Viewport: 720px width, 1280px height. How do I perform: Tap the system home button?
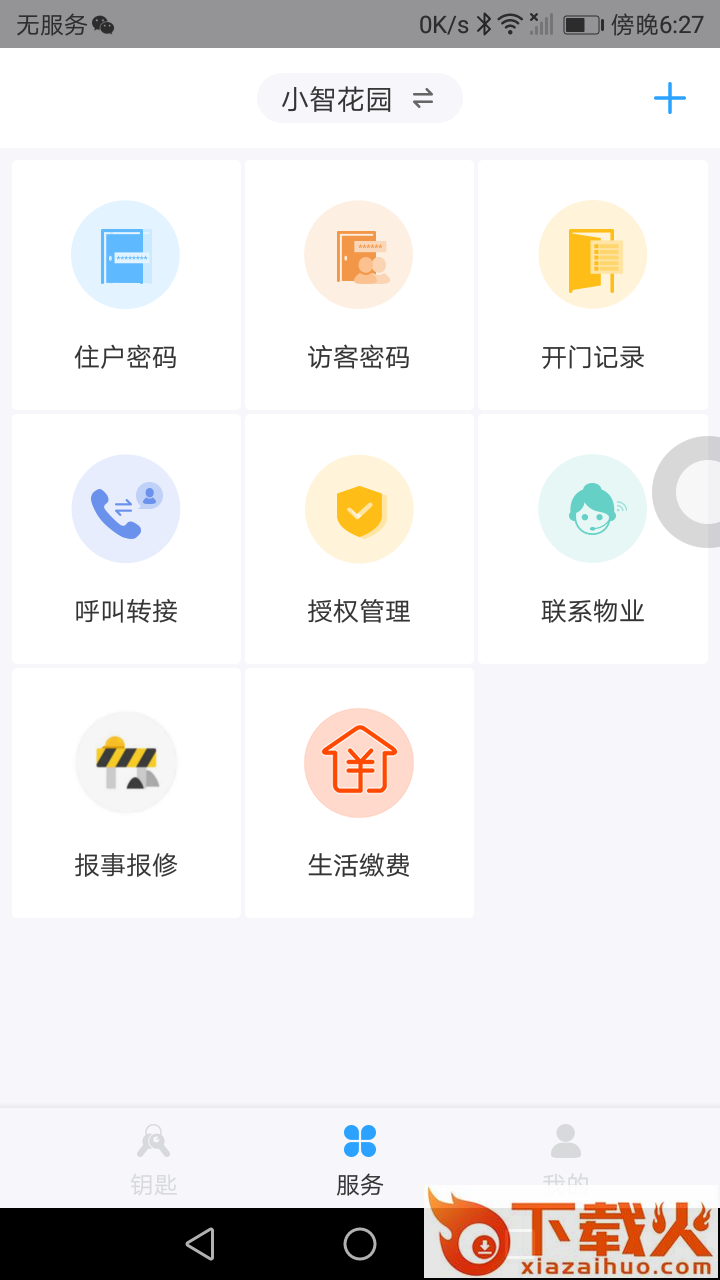360,1244
